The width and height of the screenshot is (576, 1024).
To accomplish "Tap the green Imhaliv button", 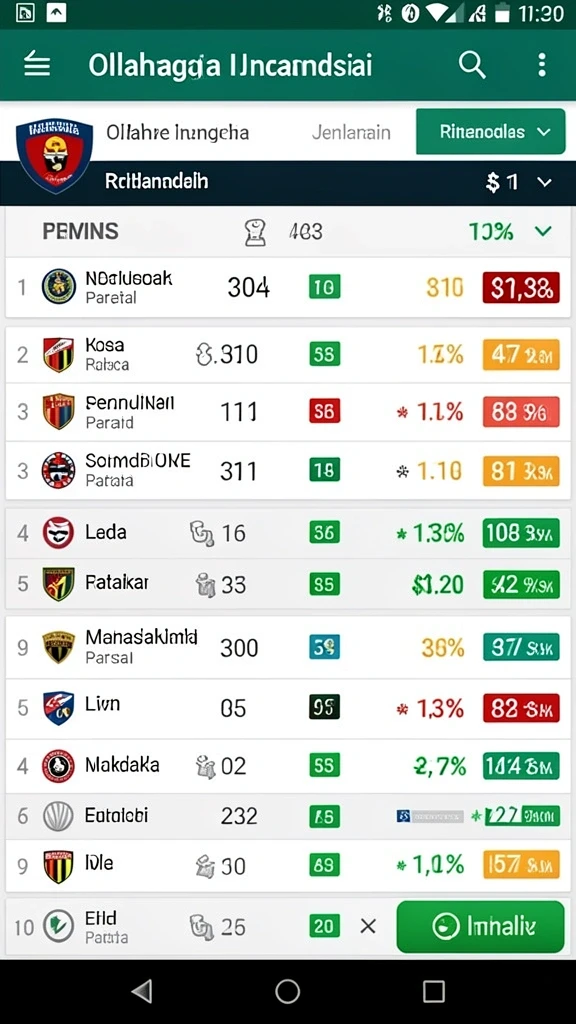I will 481,927.
